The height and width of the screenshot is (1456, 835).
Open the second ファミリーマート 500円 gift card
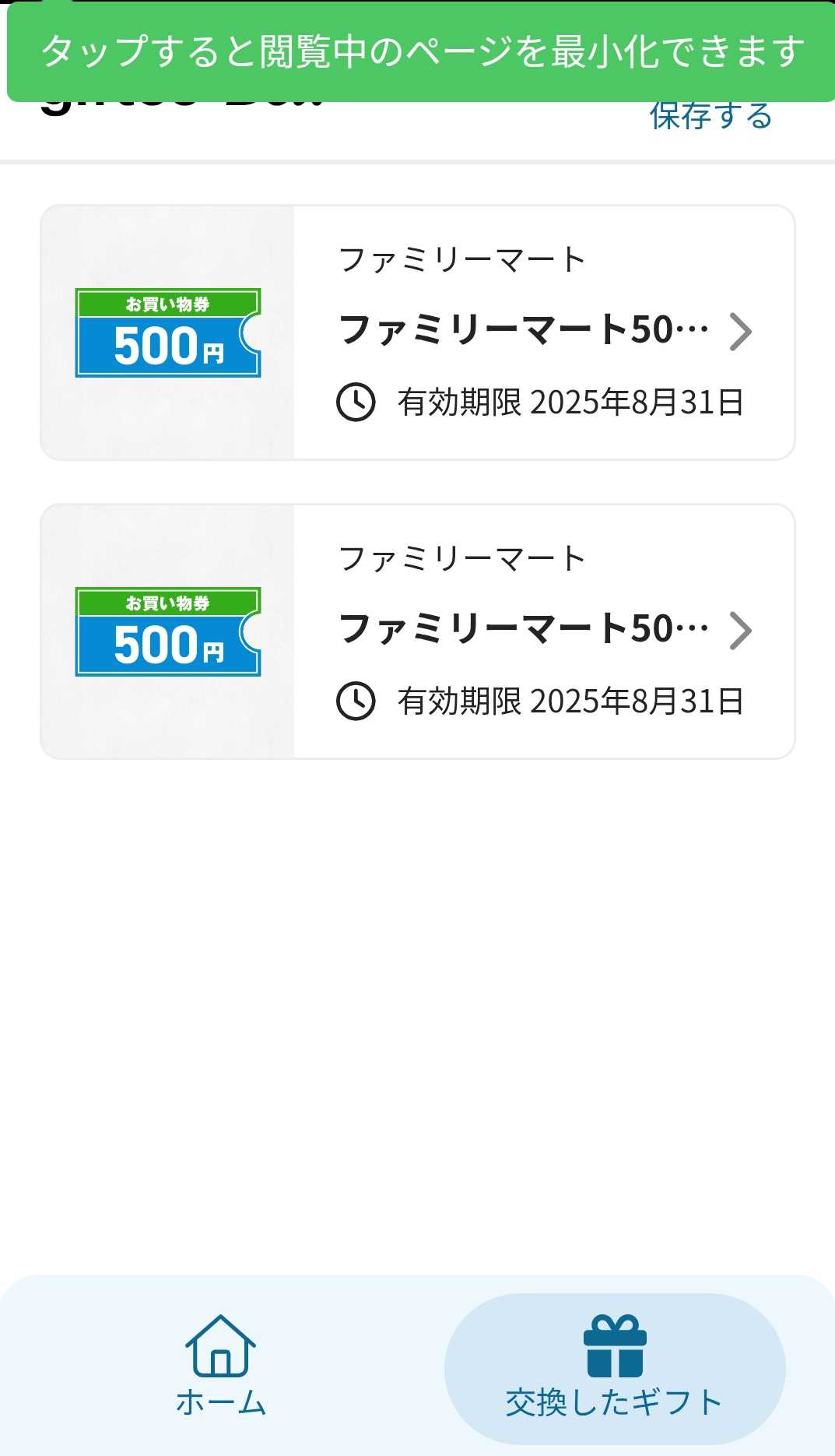pyautogui.click(x=417, y=631)
